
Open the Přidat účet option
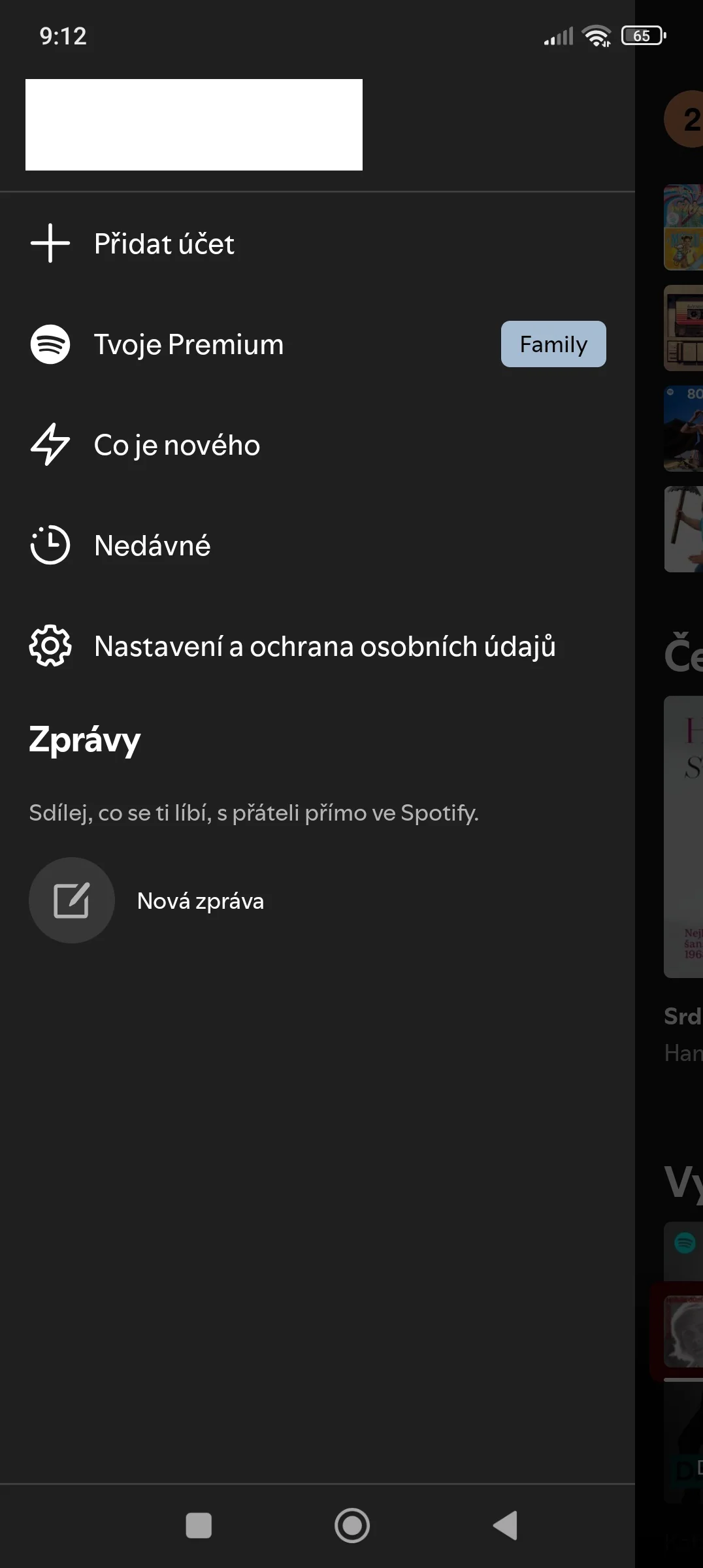(163, 244)
